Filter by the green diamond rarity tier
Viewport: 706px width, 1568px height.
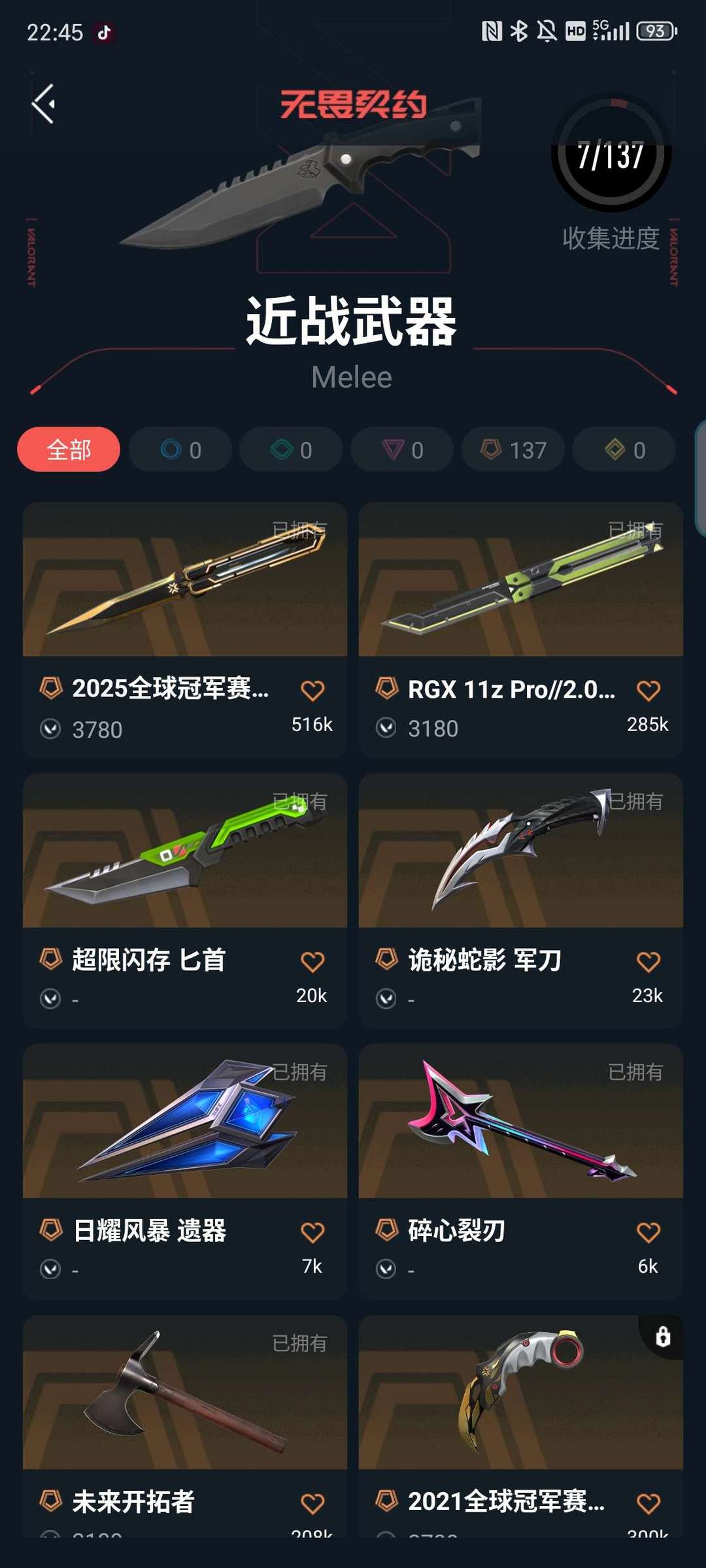(291, 449)
